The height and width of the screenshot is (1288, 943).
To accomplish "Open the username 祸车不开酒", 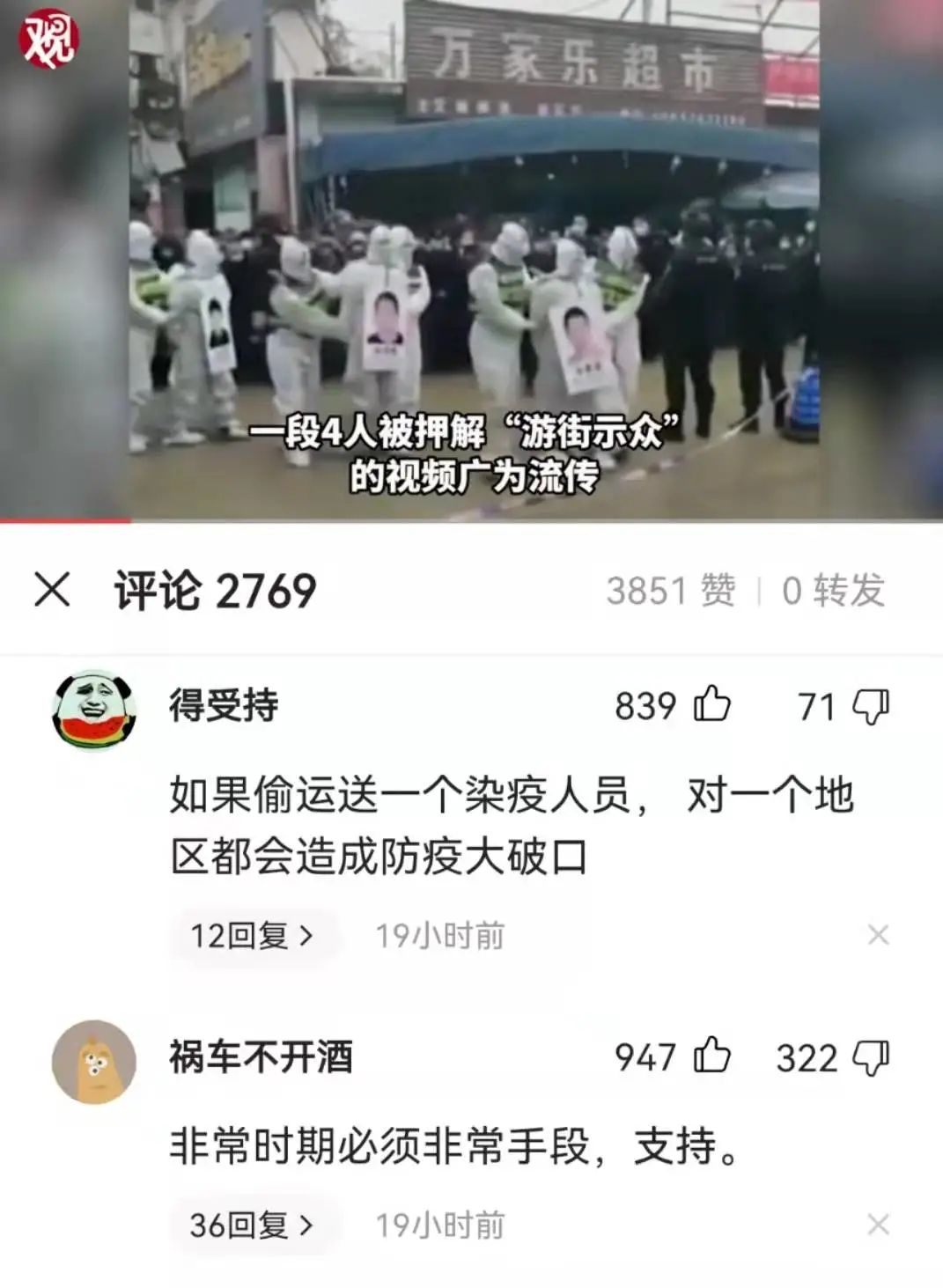I will [x=261, y=1057].
